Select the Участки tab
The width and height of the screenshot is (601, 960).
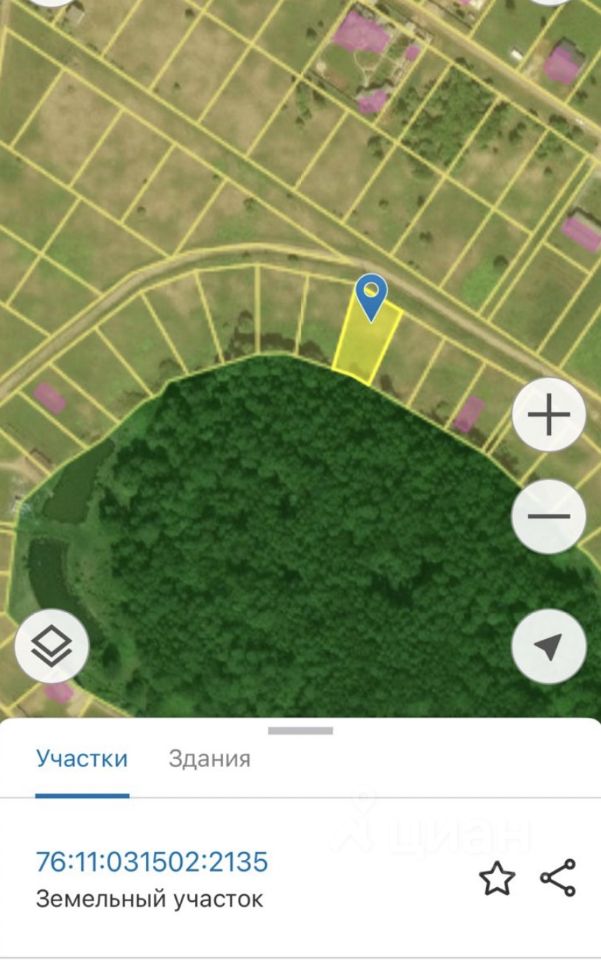point(82,758)
